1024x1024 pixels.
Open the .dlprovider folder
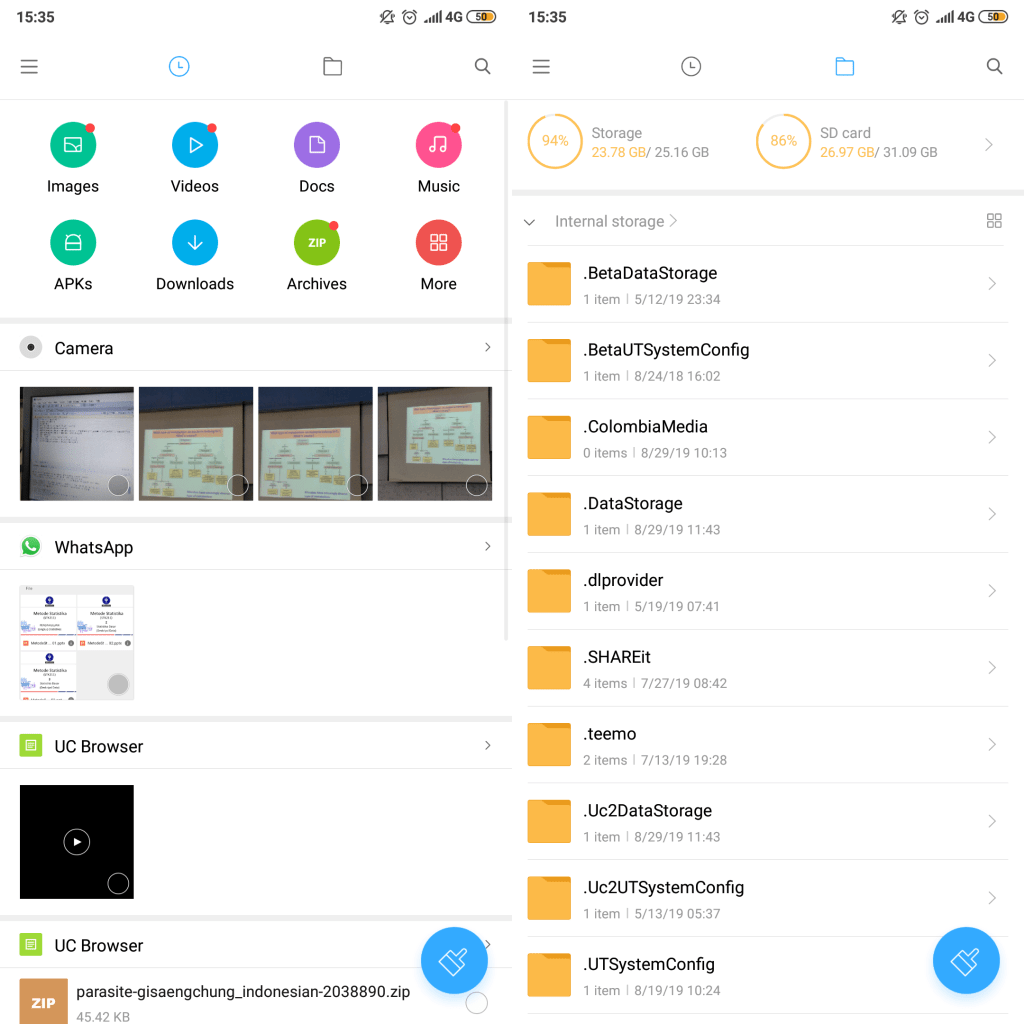click(x=760, y=592)
